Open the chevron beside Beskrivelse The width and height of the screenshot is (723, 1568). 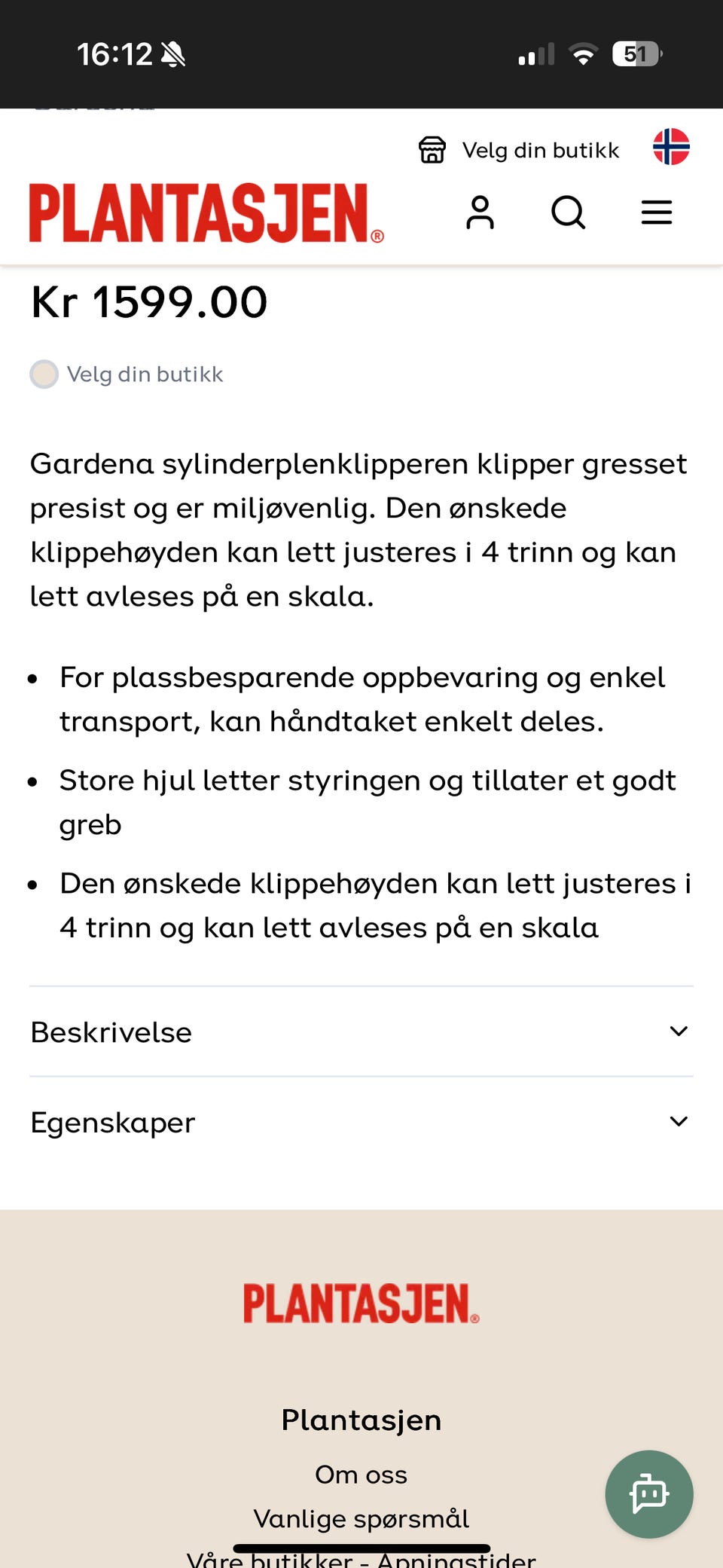pos(679,1032)
